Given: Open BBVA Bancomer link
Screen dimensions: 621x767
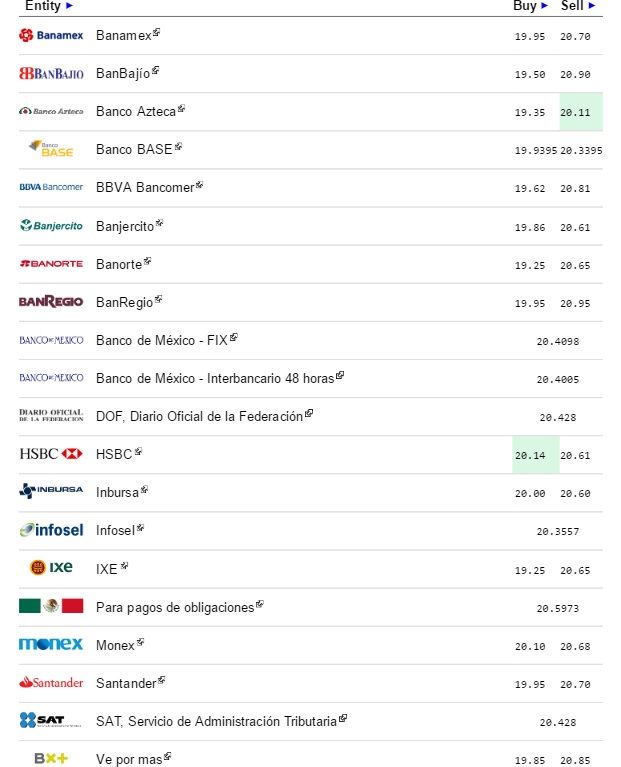Looking at the screenshot, I should (x=145, y=188).
